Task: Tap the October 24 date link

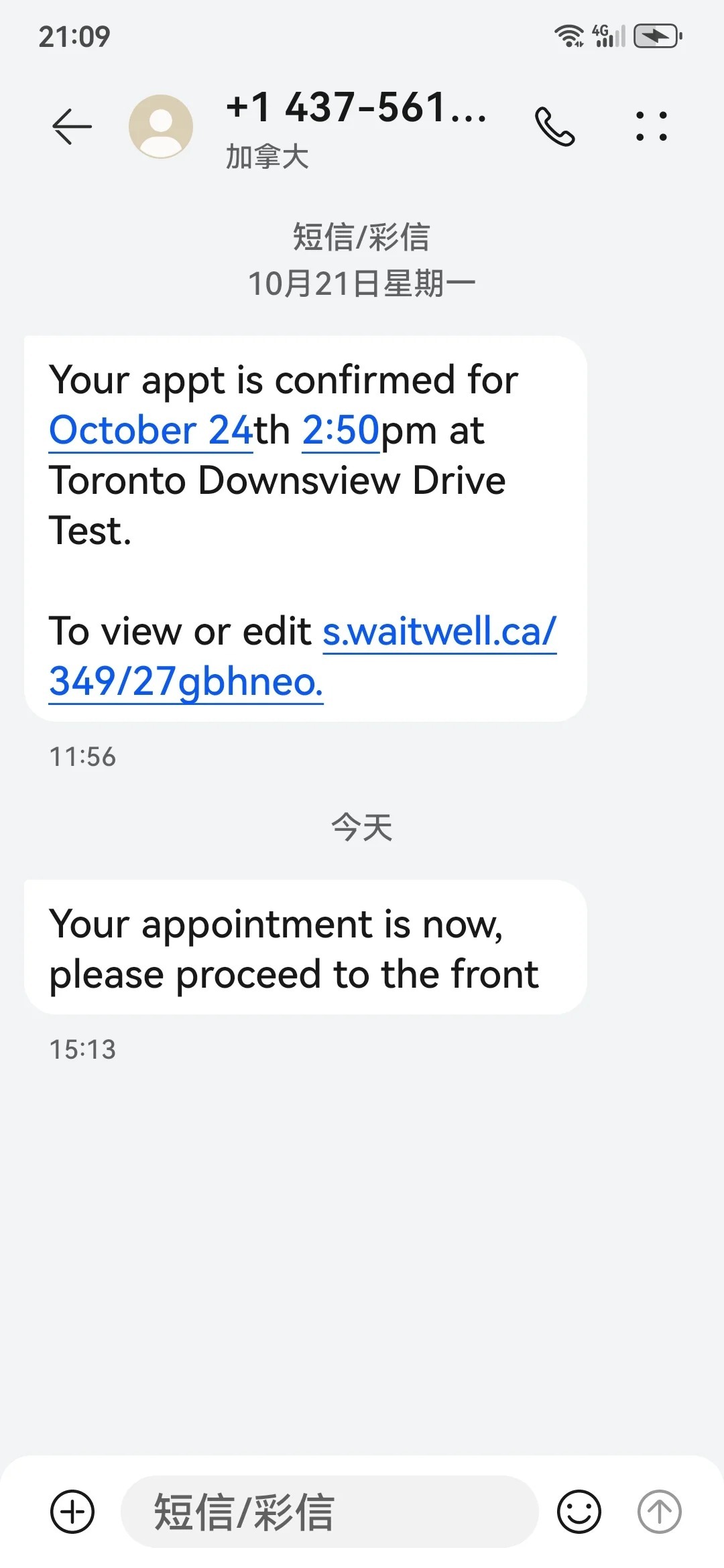Action: click(150, 430)
